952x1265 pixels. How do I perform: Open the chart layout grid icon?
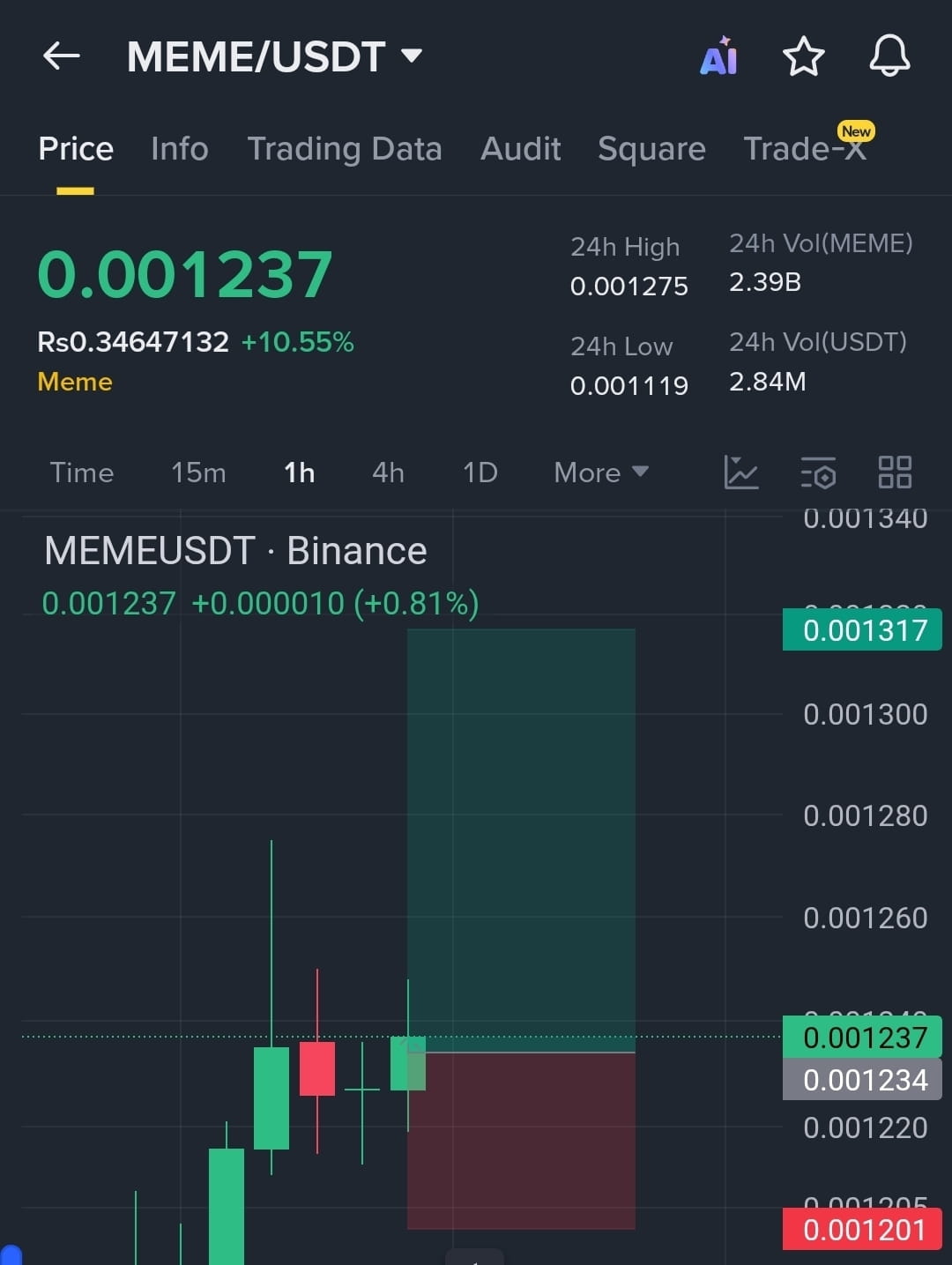coord(895,473)
